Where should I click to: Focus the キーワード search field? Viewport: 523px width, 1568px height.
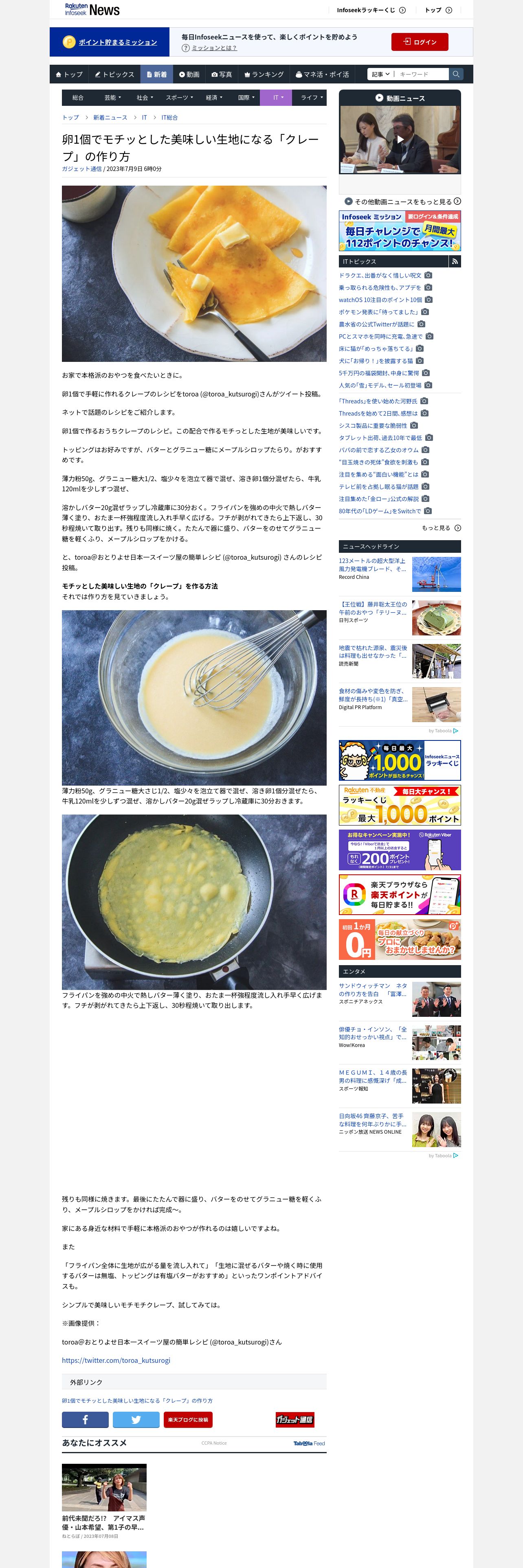coord(421,74)
